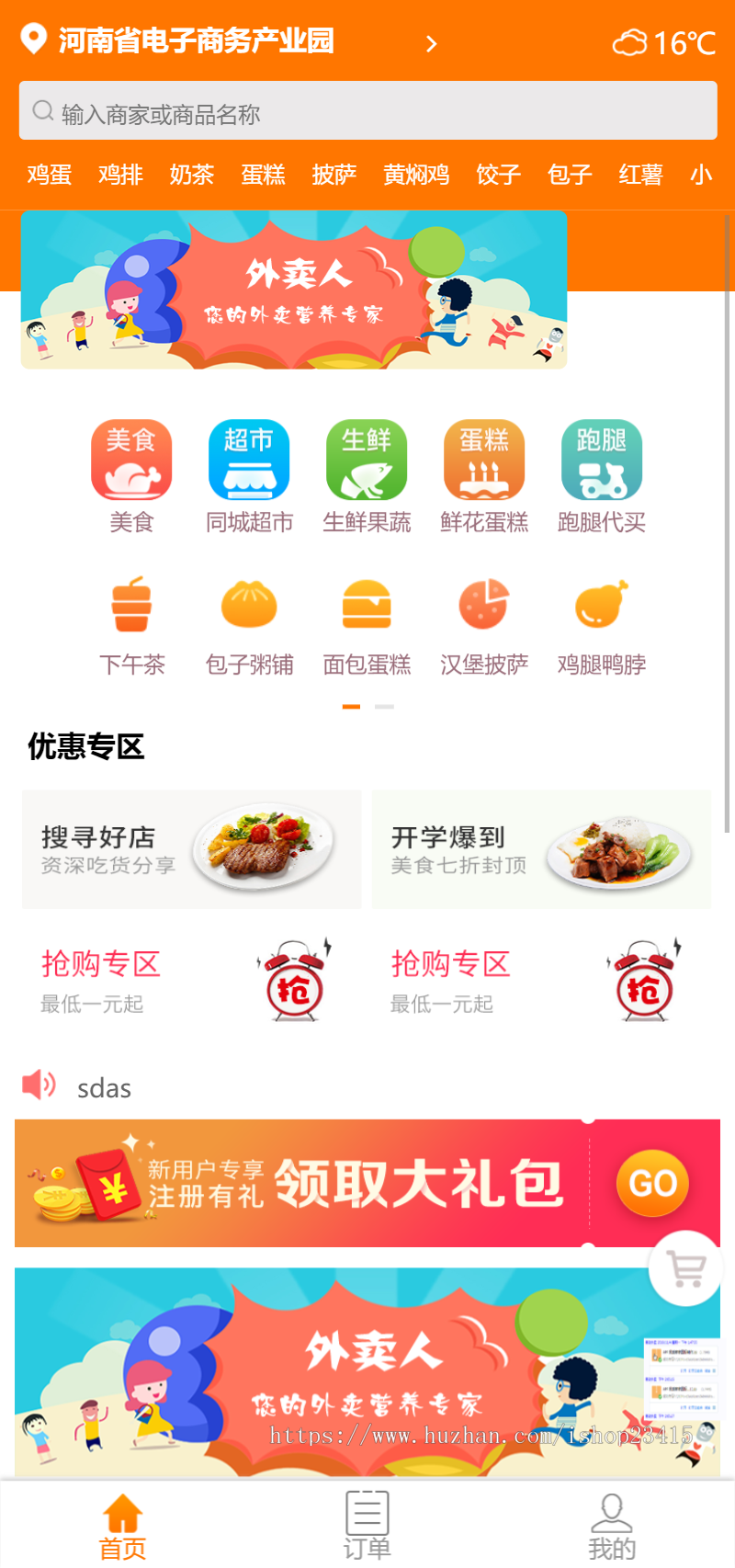Open the 跑腿代买 errand service icon
The width and height of the screenshot is (735, 1568).
tap(602, 460)
